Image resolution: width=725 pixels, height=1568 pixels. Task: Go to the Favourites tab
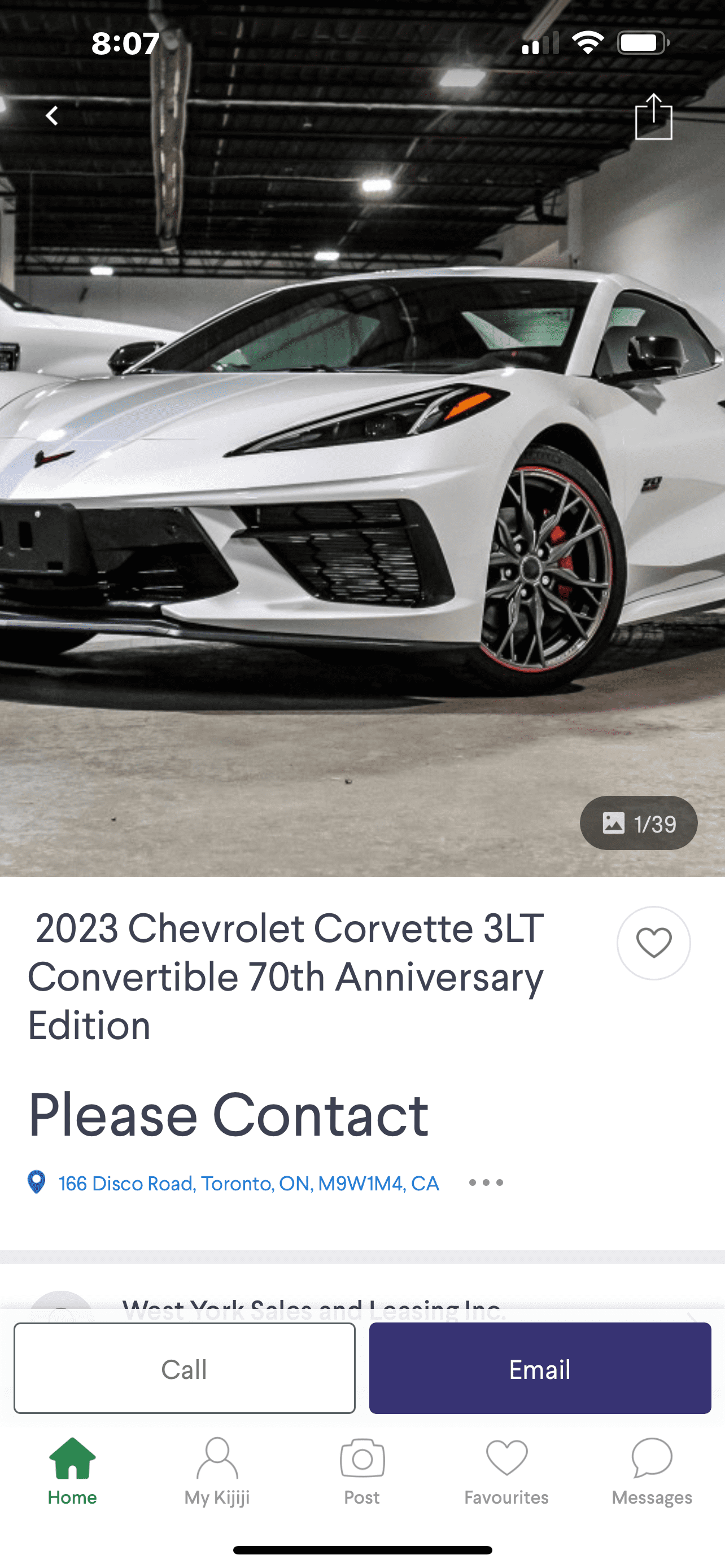click(506, 1470)
